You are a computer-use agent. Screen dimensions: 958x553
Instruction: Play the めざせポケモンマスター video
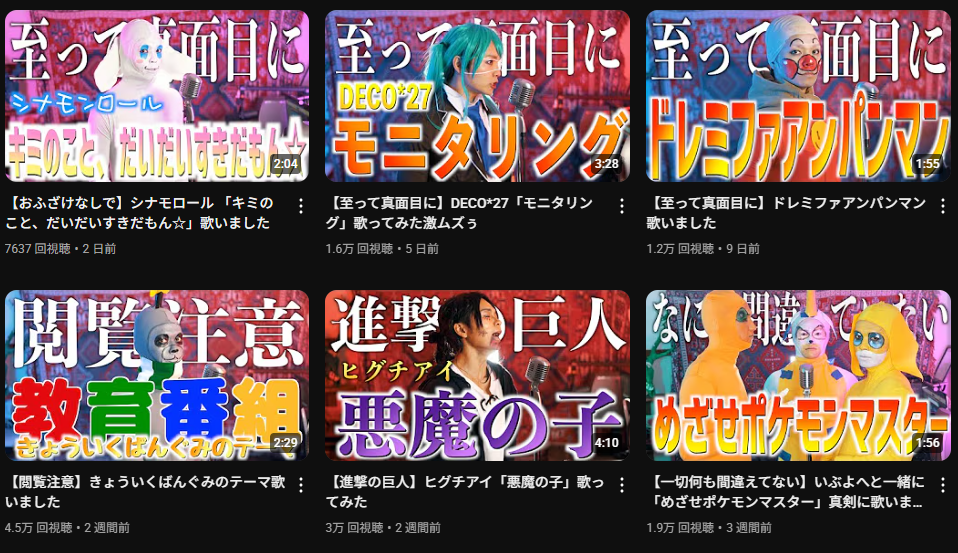click(797, 376)
